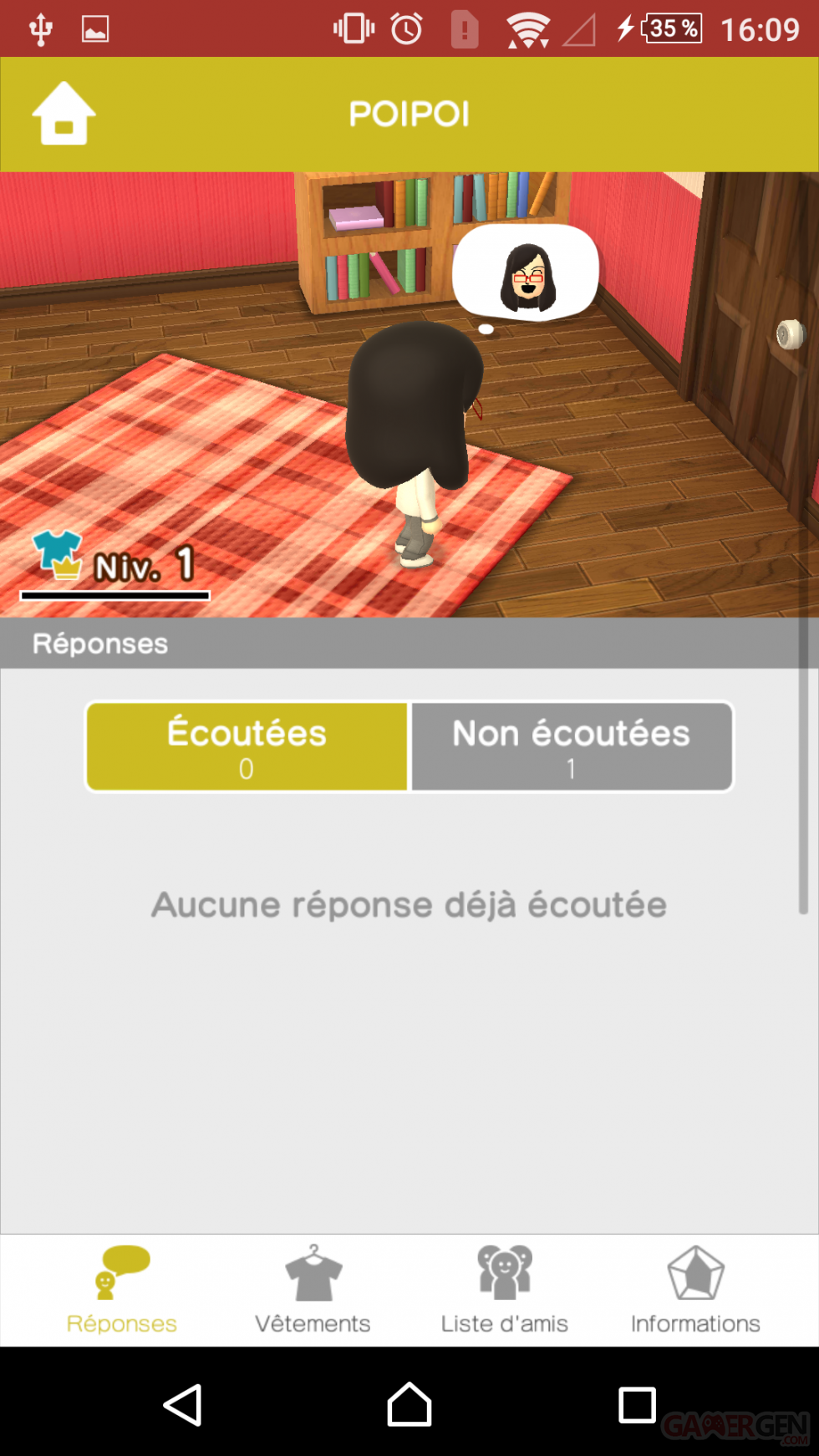Tap the Niv. 1 progress bar
The image size is (819, 1456).
point(115,595)
